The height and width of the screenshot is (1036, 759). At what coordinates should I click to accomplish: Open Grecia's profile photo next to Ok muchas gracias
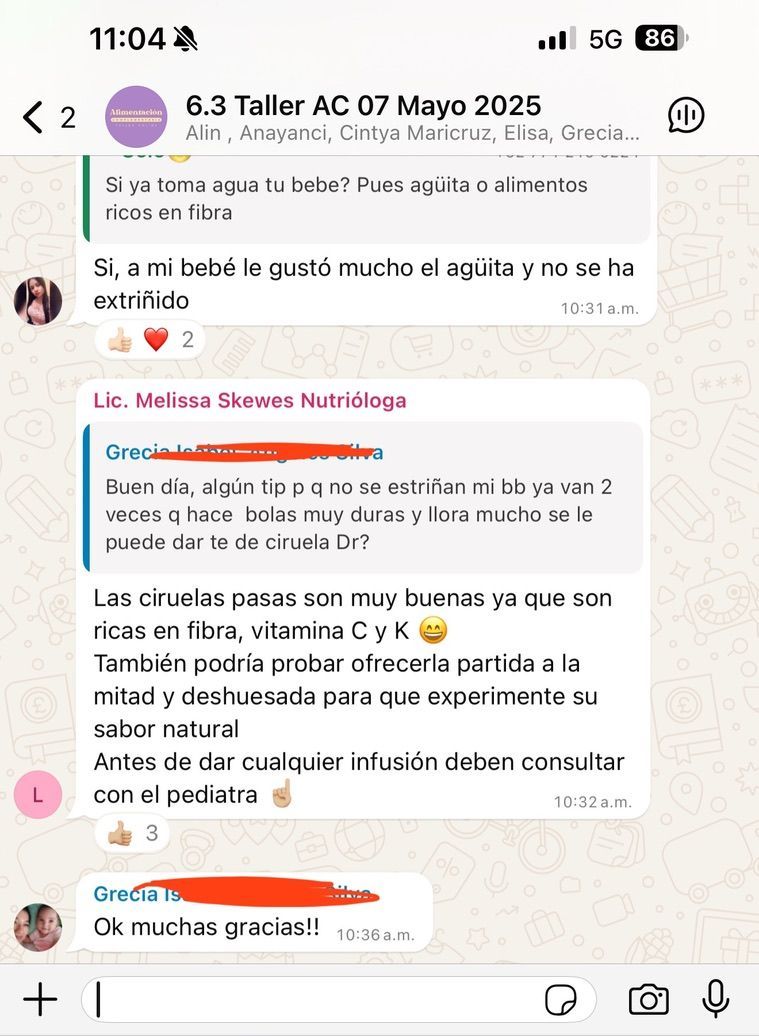click(38, 927)
